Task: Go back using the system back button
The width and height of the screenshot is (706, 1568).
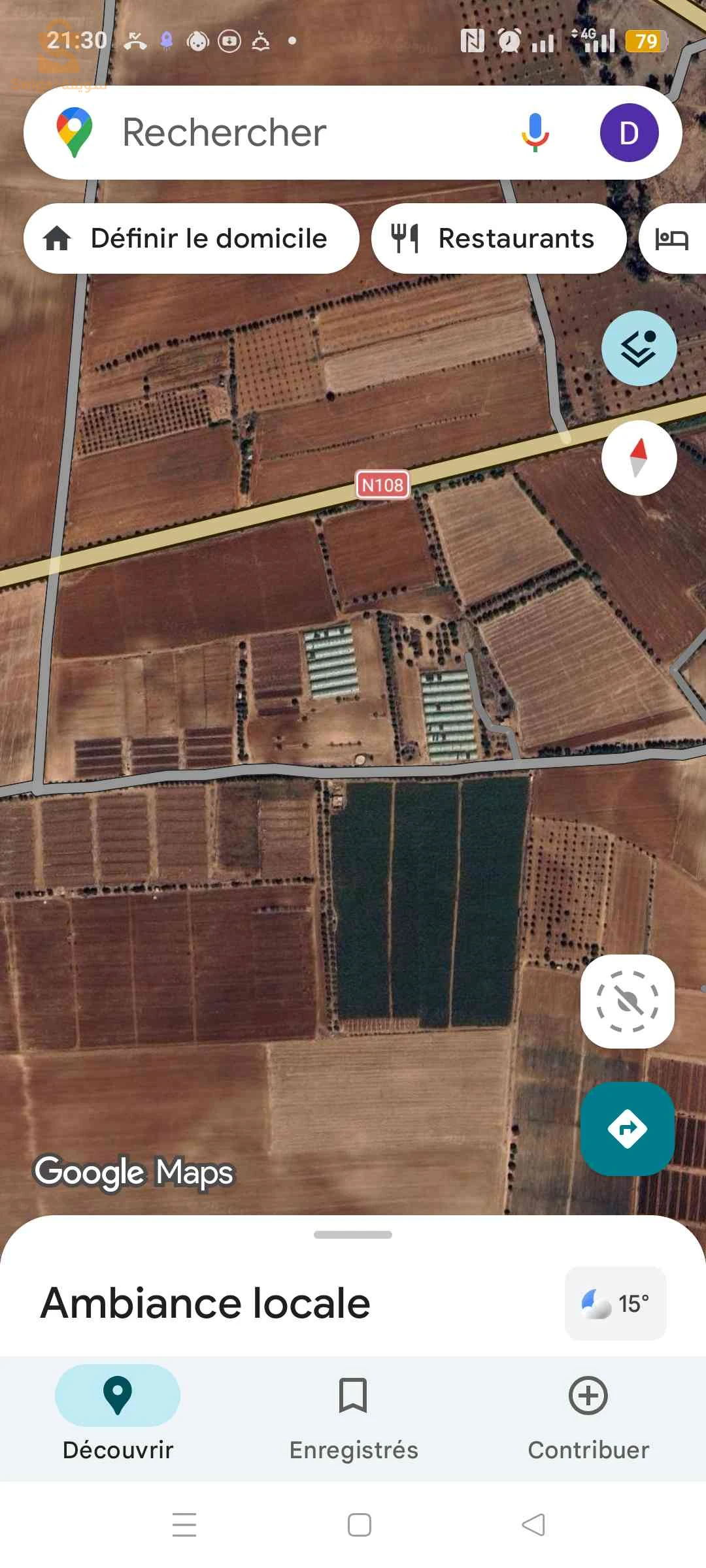Action: click(533, 1525)
